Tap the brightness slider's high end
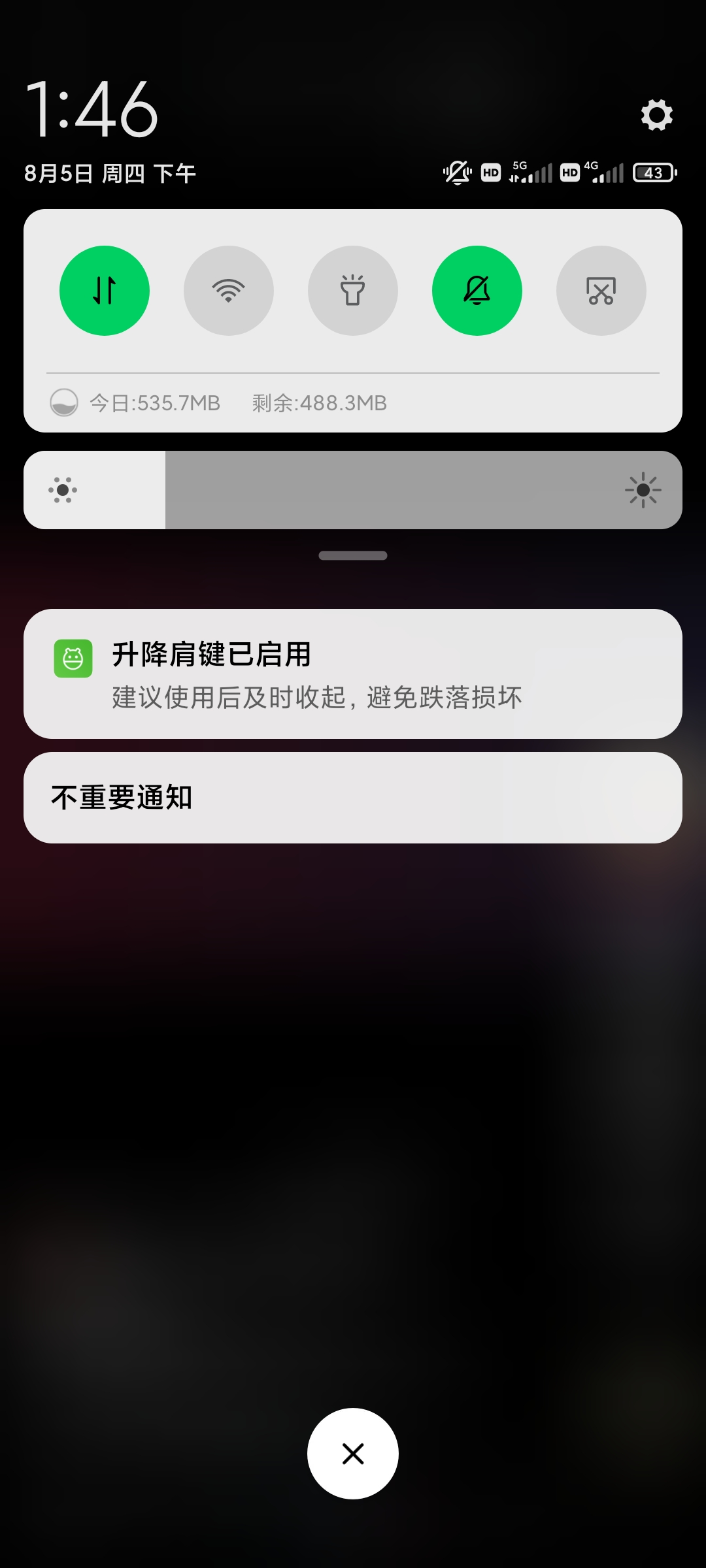706x1568 pixels. (x=643, y=490)
